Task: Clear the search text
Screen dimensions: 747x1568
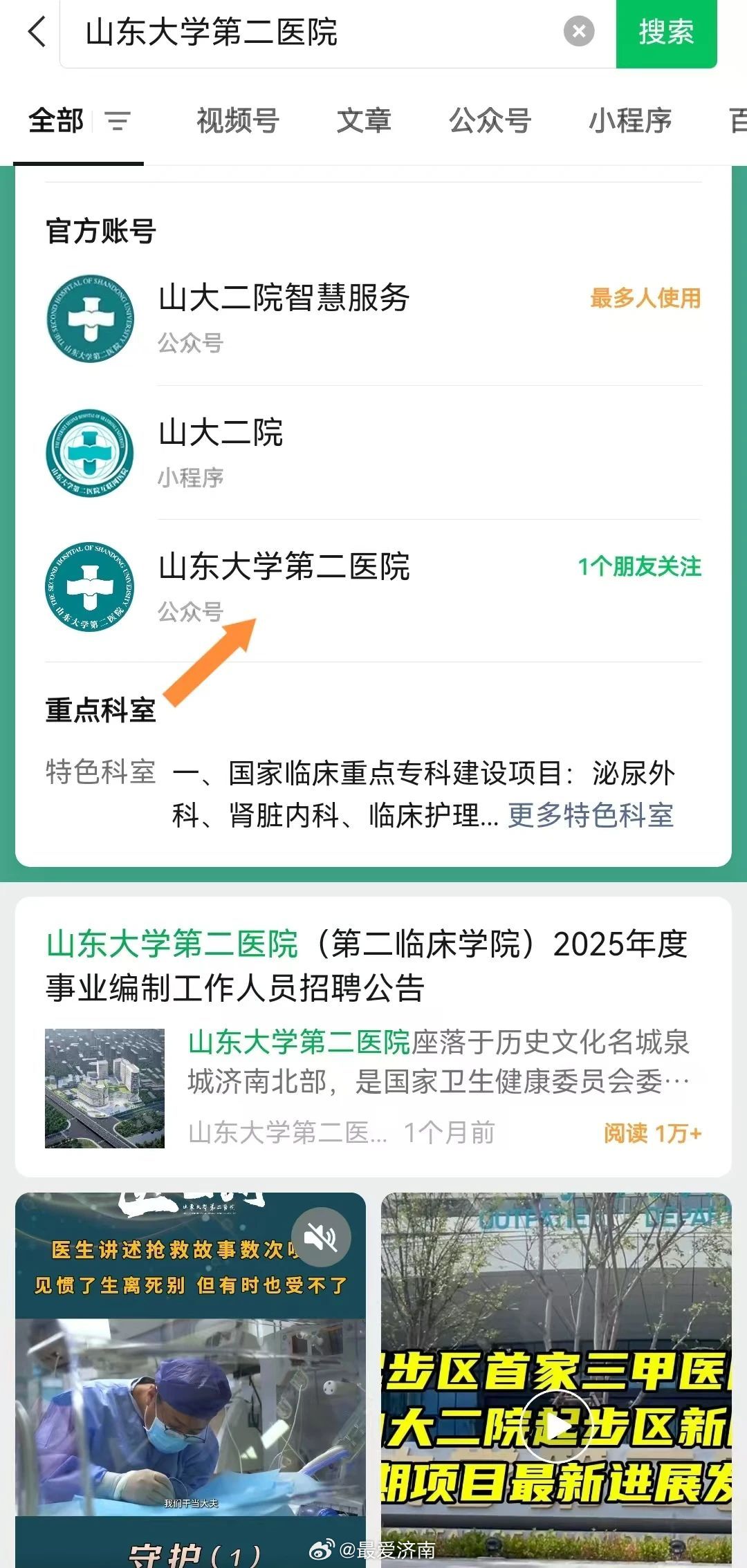Action: tap(579, 31)
